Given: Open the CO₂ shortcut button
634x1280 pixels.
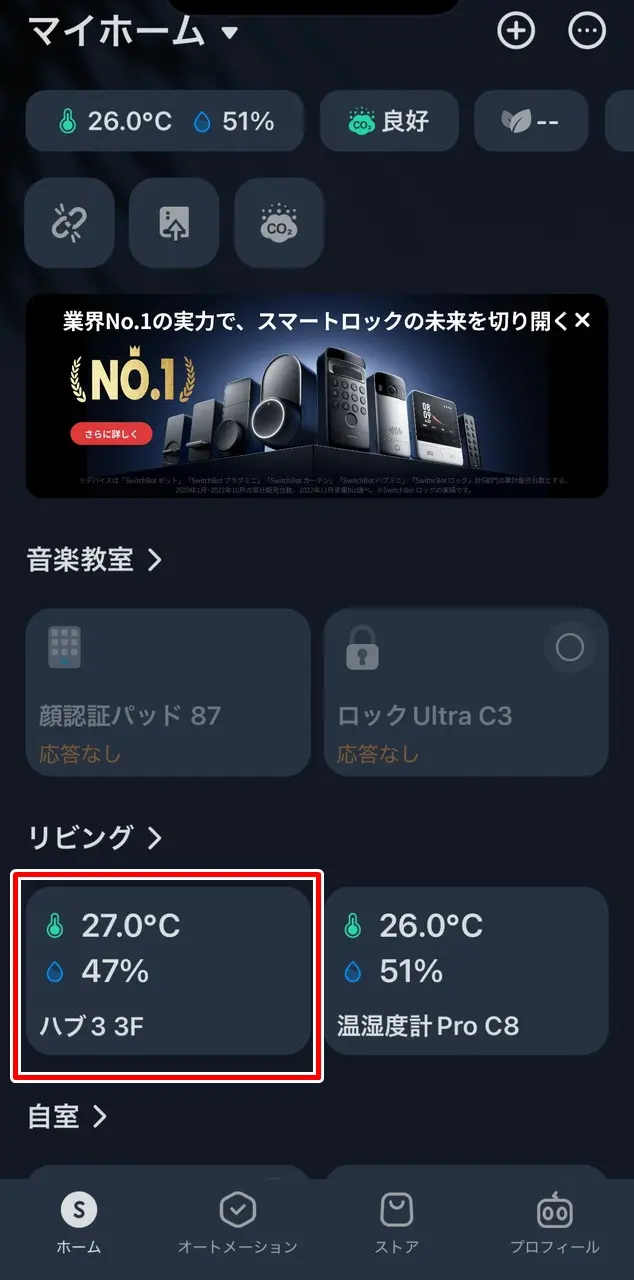Looking at the screenshot, I should click(279, 223).
